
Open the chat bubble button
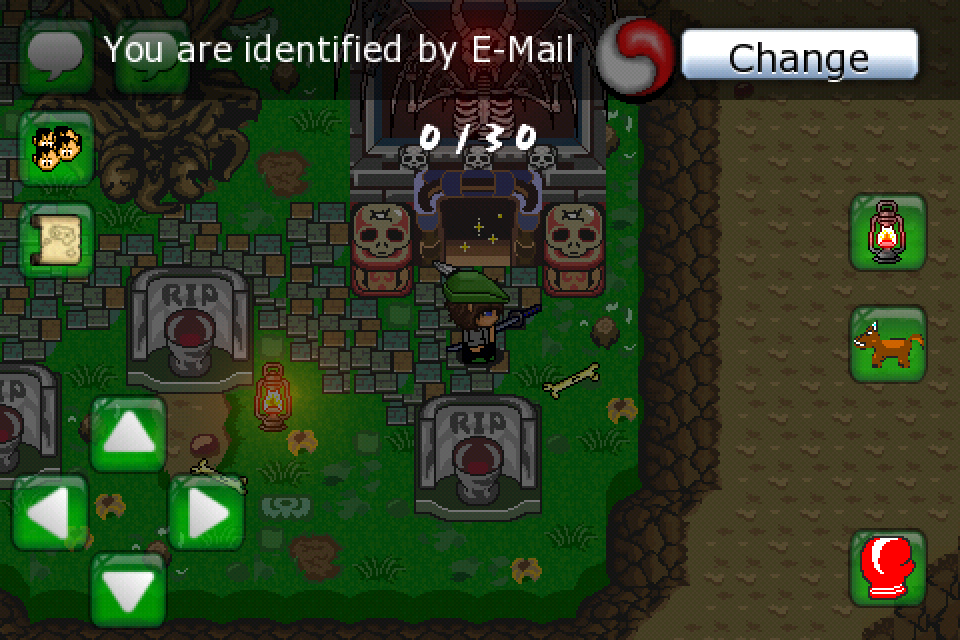[57, 55]
